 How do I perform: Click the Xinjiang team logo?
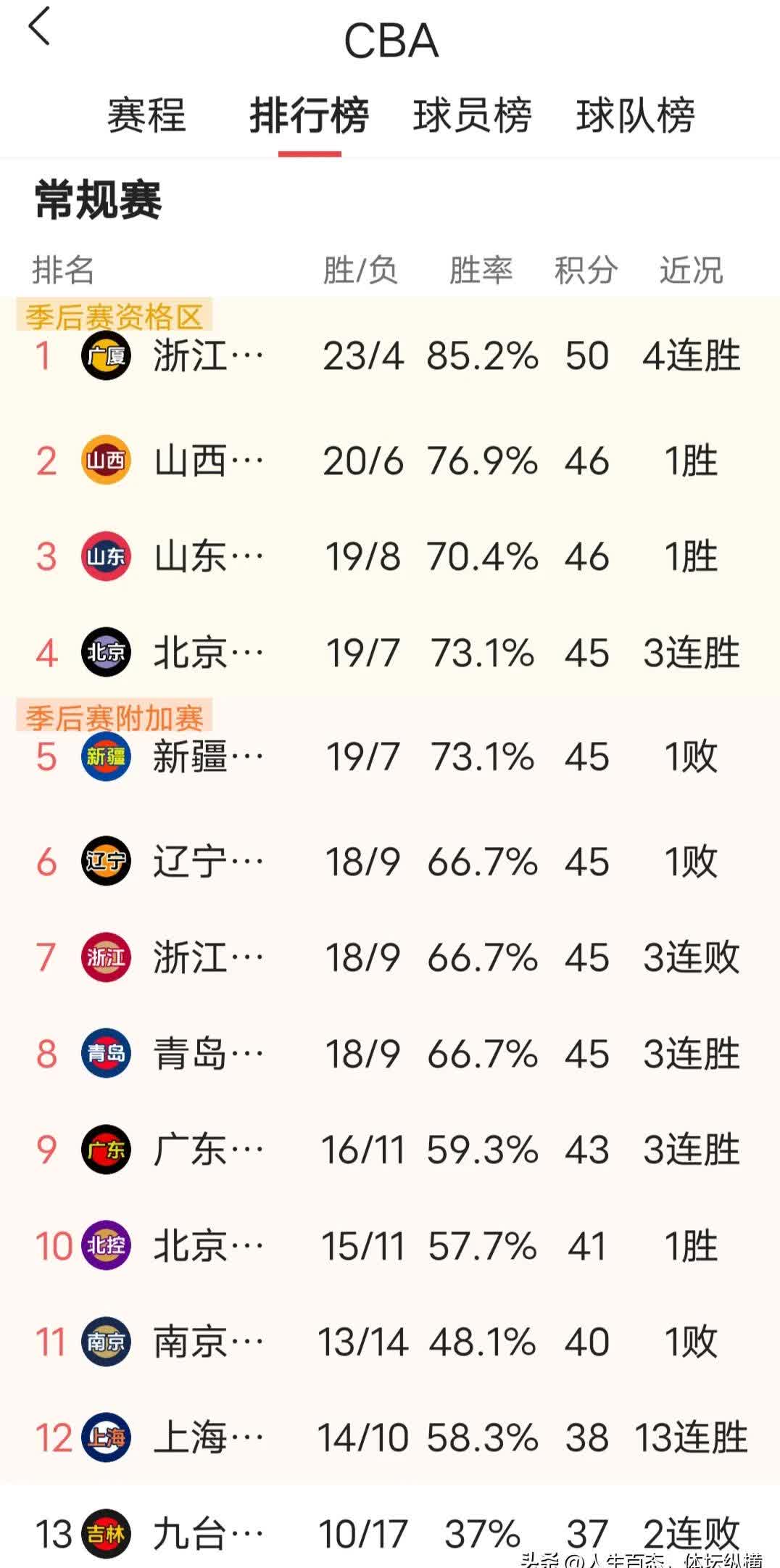105,756
